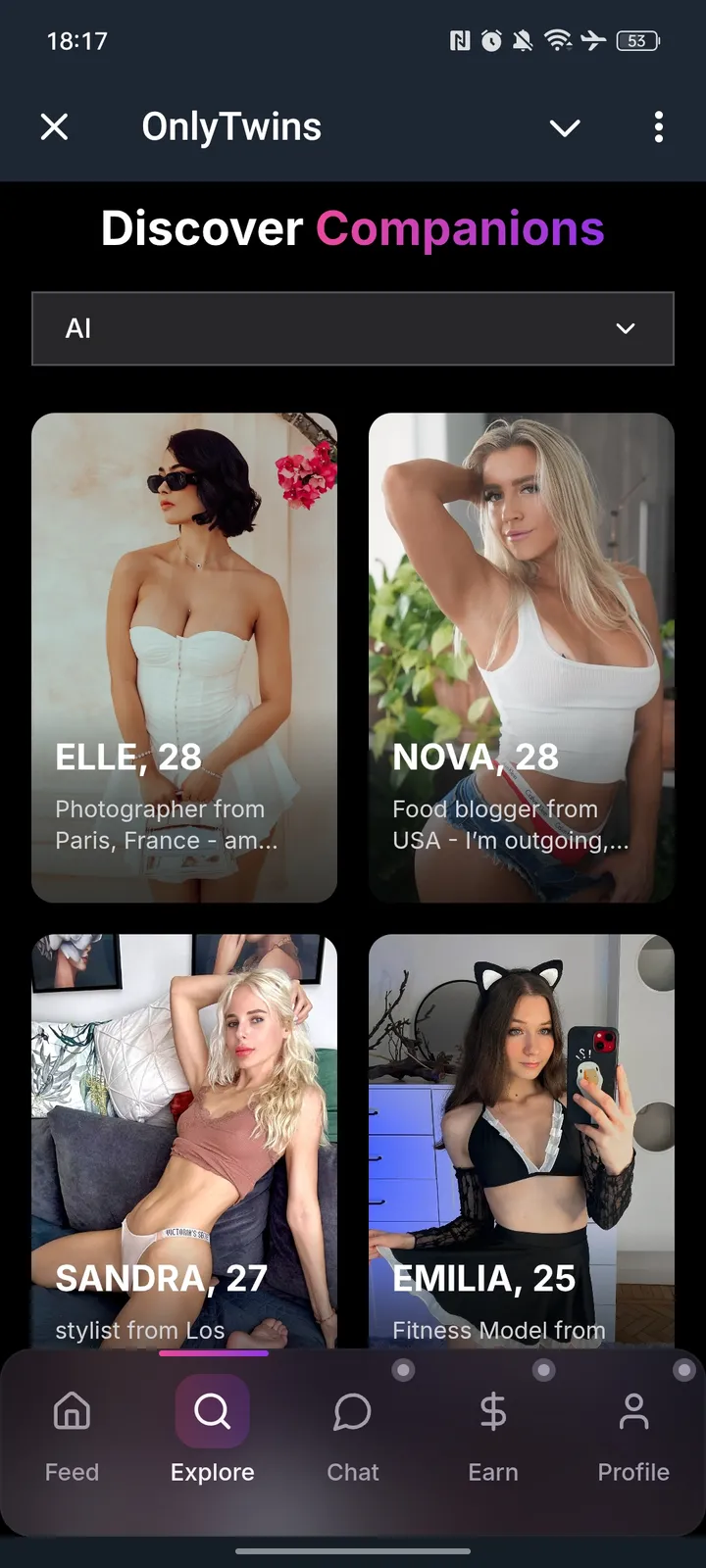Open Chat via the speech bubble icon
This screenshot has width=706, height=1568.
pyautogui.click(x=352, y=1413)
